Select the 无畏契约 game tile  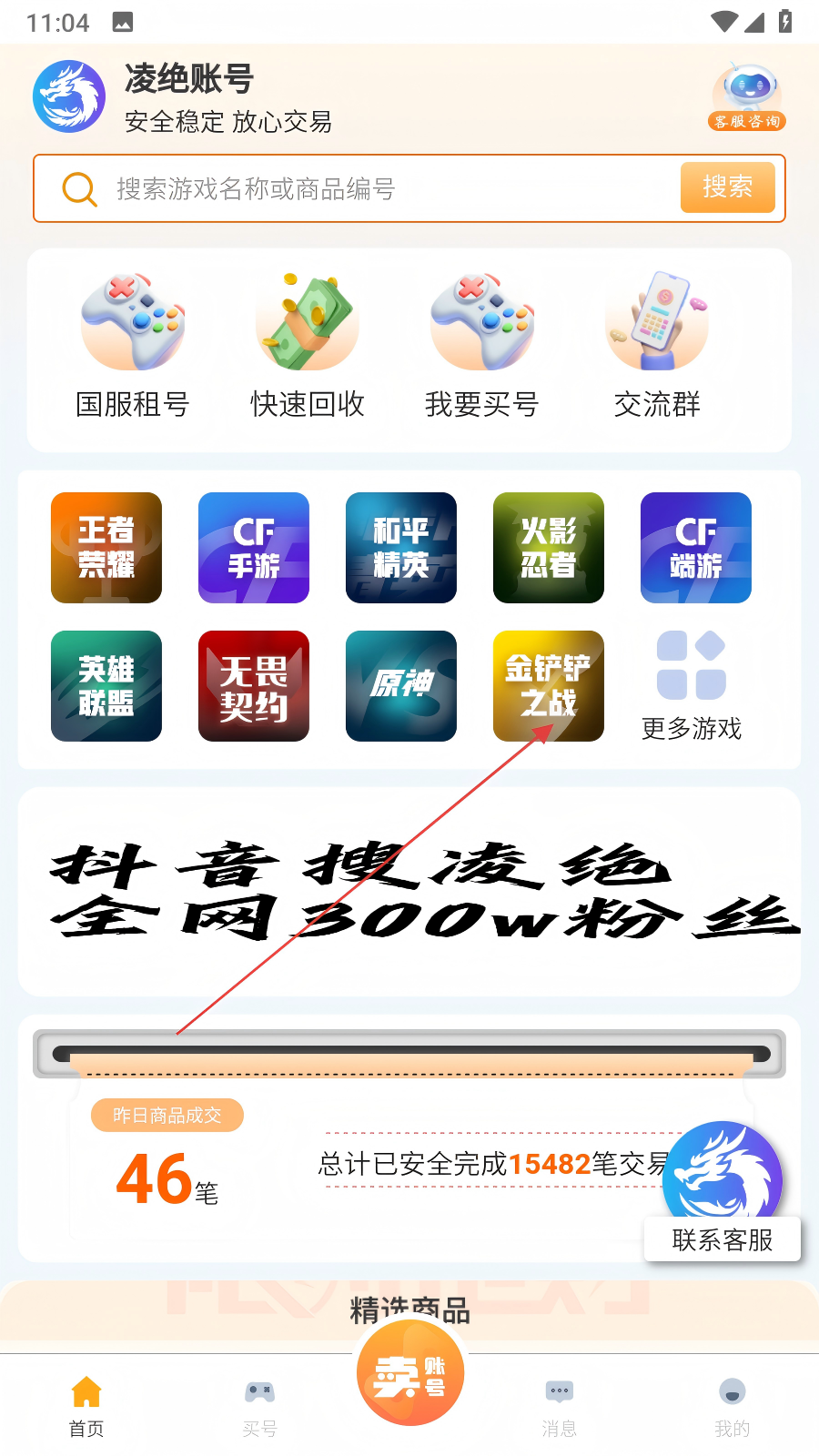tap(254, 686)
